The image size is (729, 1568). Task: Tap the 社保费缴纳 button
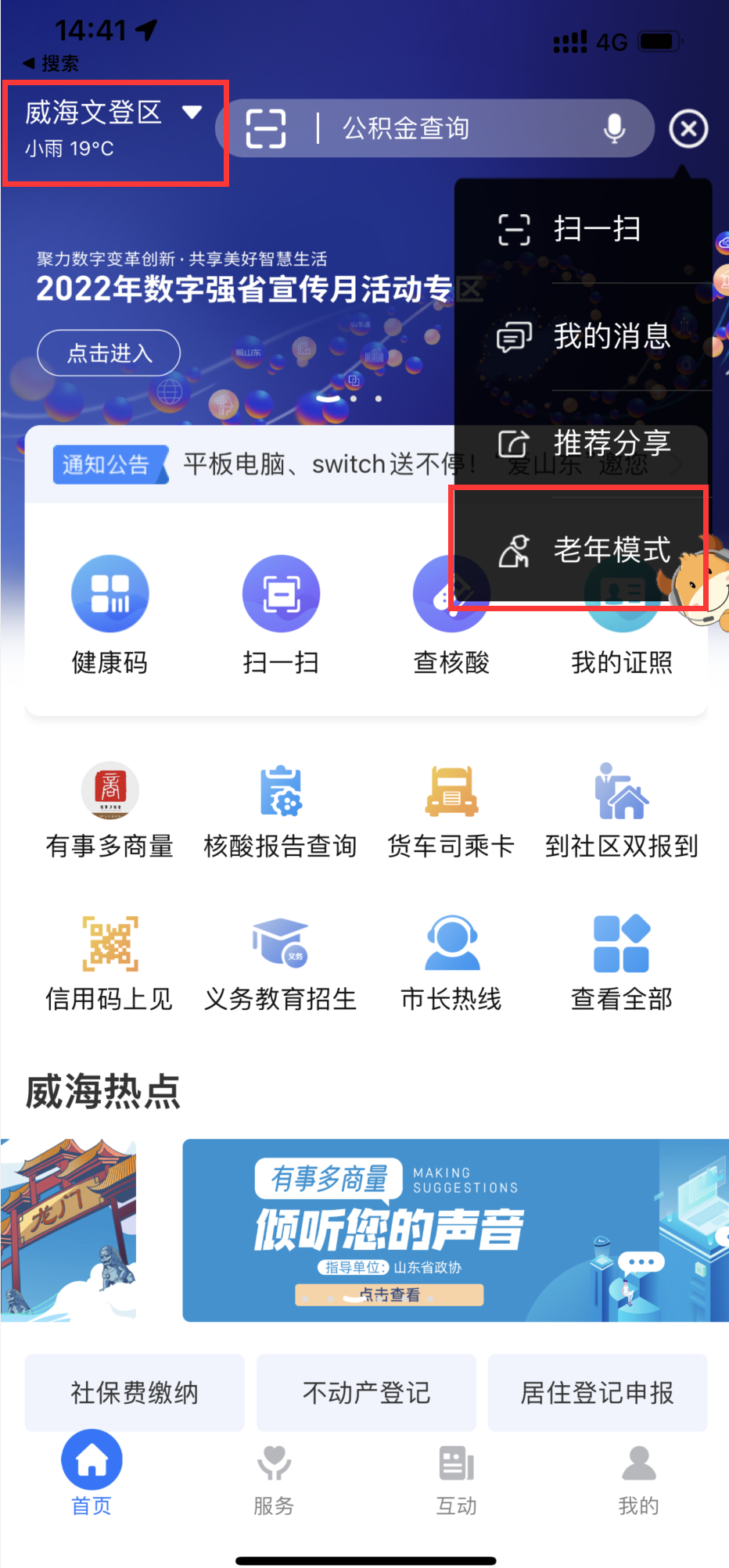point(135,1392)
